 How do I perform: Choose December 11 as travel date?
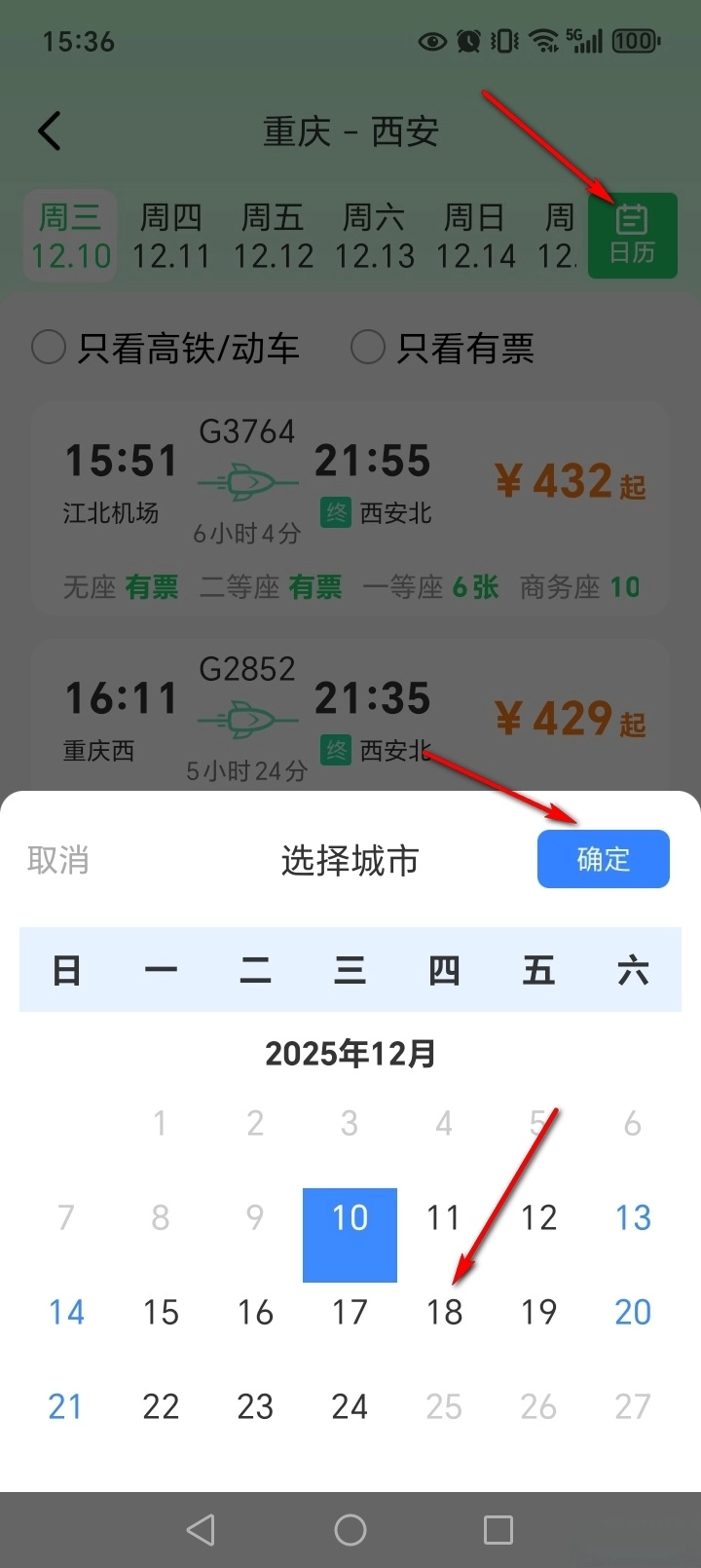444,1217
